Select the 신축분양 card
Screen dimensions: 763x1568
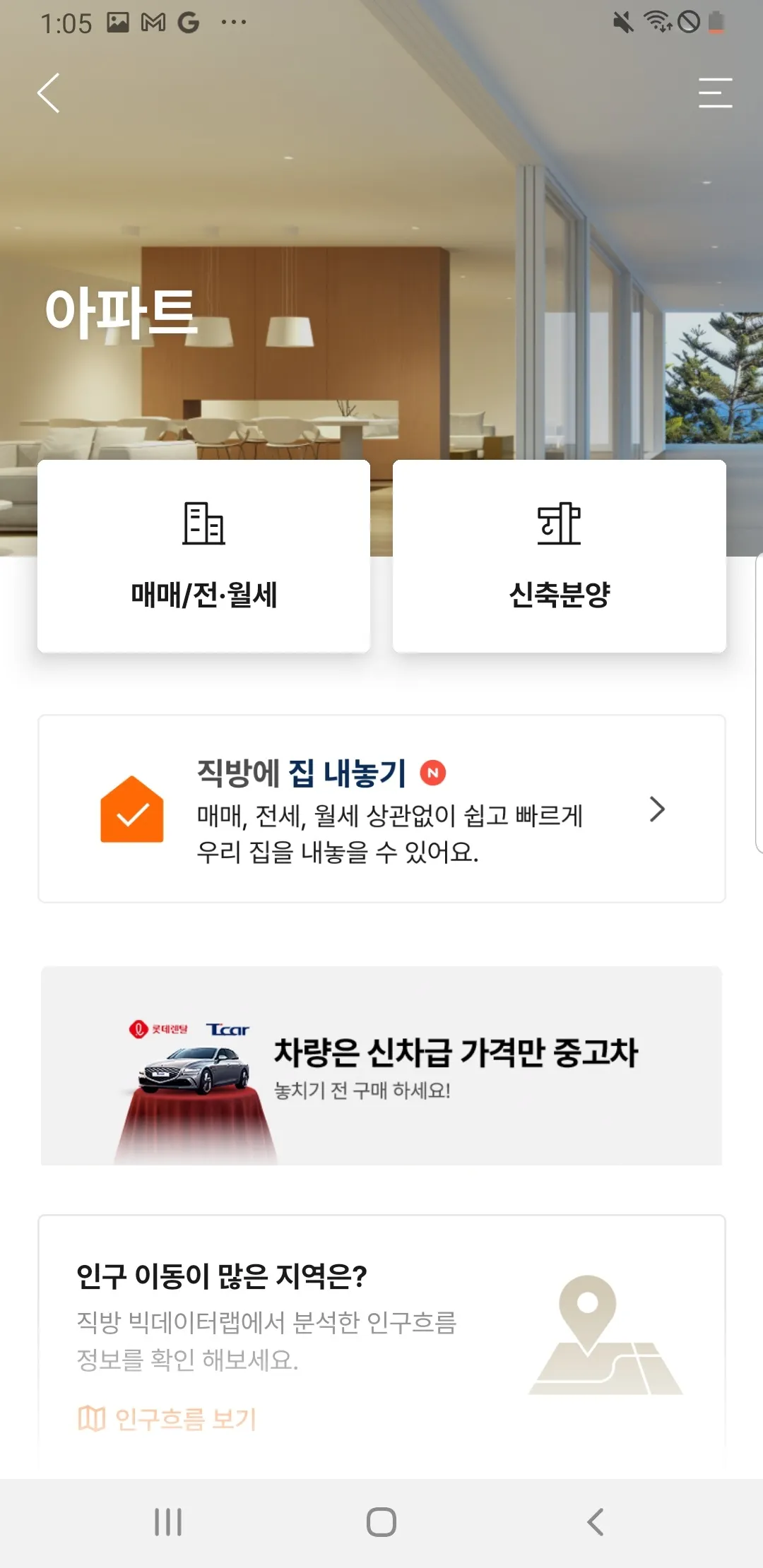559,556
